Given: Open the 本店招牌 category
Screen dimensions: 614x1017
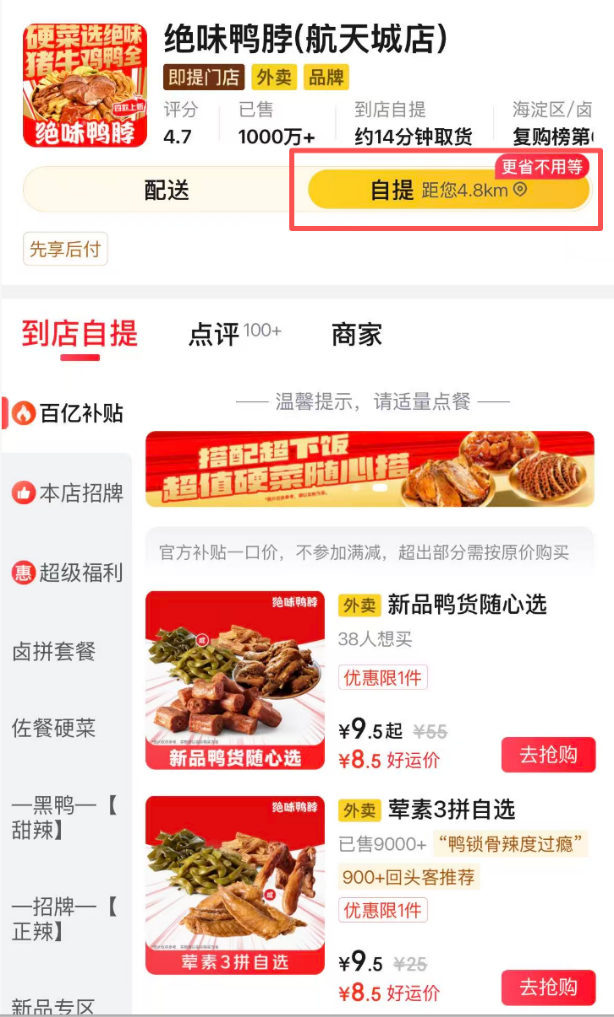Looking at the screenshot, I should pyautogui.click(x=68, y=493).
